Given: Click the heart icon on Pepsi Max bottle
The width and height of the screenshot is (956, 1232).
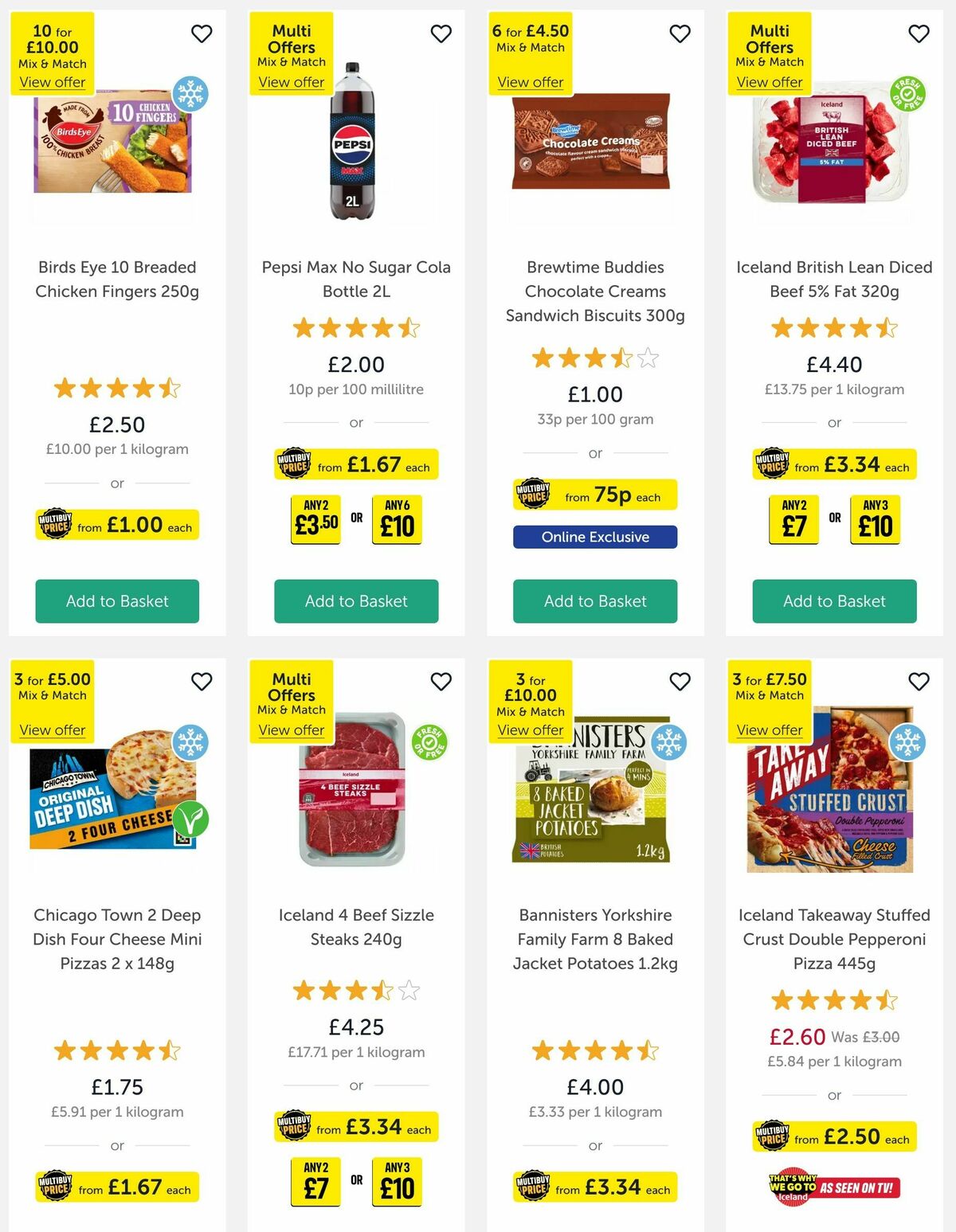Looking at the screenshot, I should click(441, 34).
